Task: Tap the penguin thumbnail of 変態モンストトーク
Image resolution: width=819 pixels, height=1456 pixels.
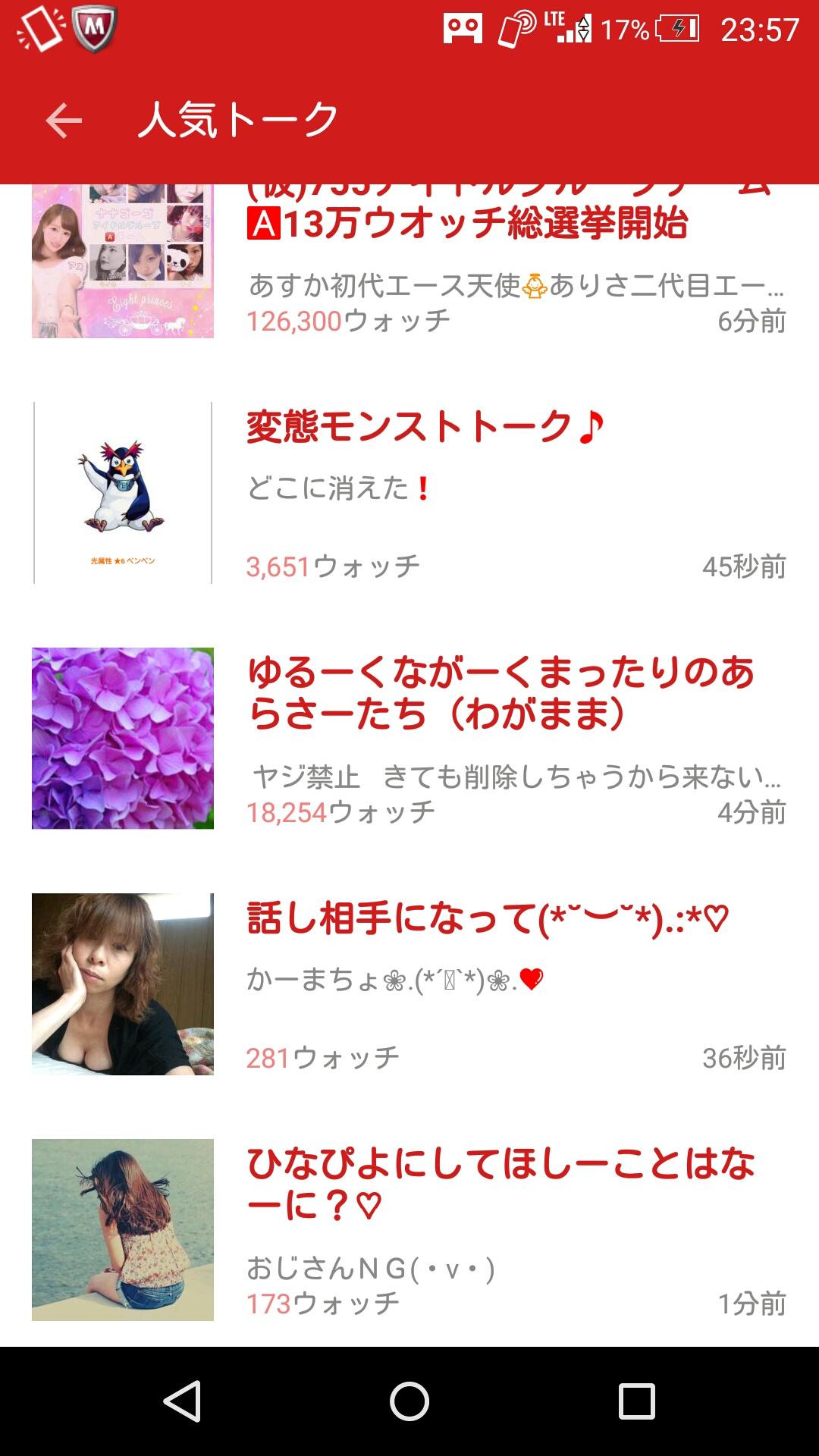Action: click(x=123, y=493)
